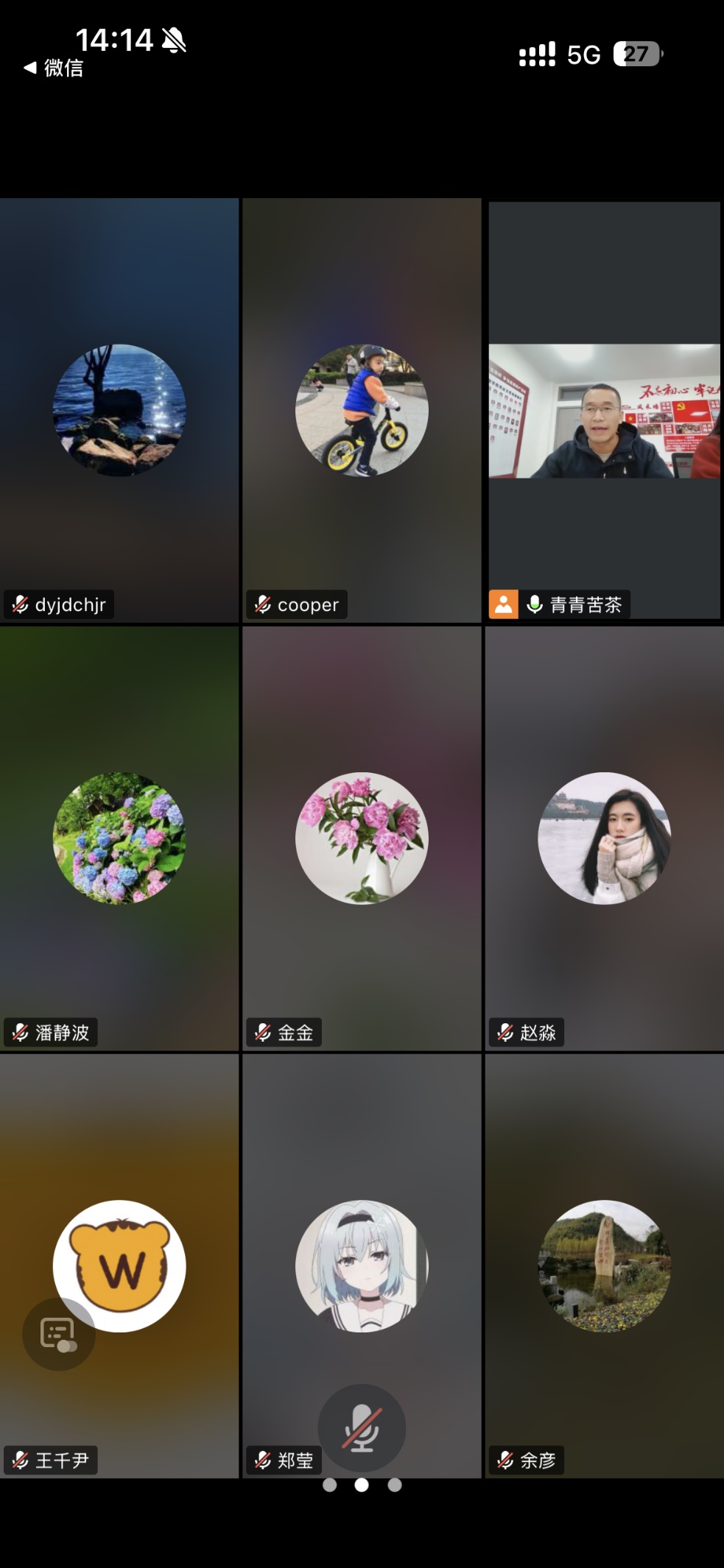Open 余彦's participant tile
Screen dimensions: 724x1568
[604, 1265]
